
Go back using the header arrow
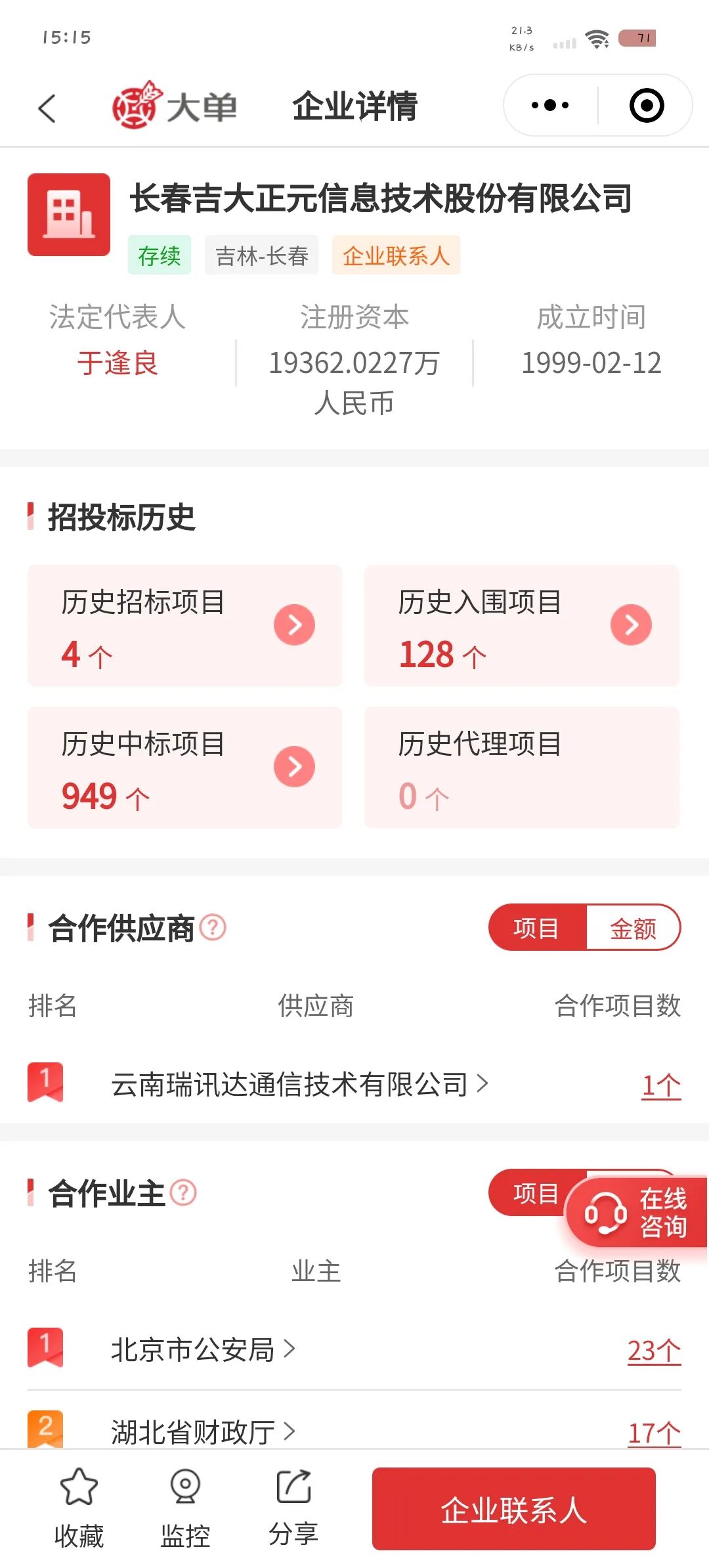click(x=47, y=108)
